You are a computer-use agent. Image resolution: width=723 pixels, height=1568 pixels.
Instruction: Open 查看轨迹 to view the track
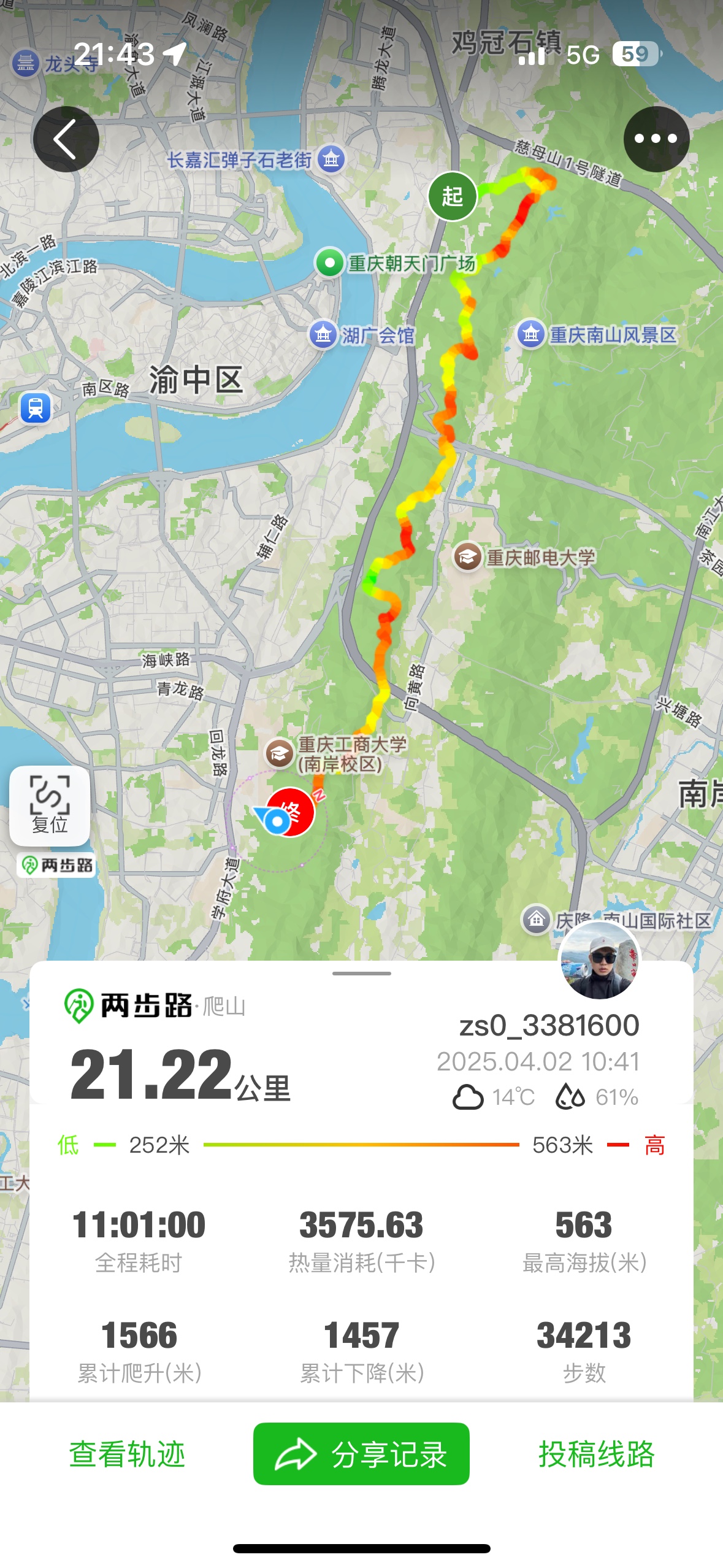click(127, 1454)
